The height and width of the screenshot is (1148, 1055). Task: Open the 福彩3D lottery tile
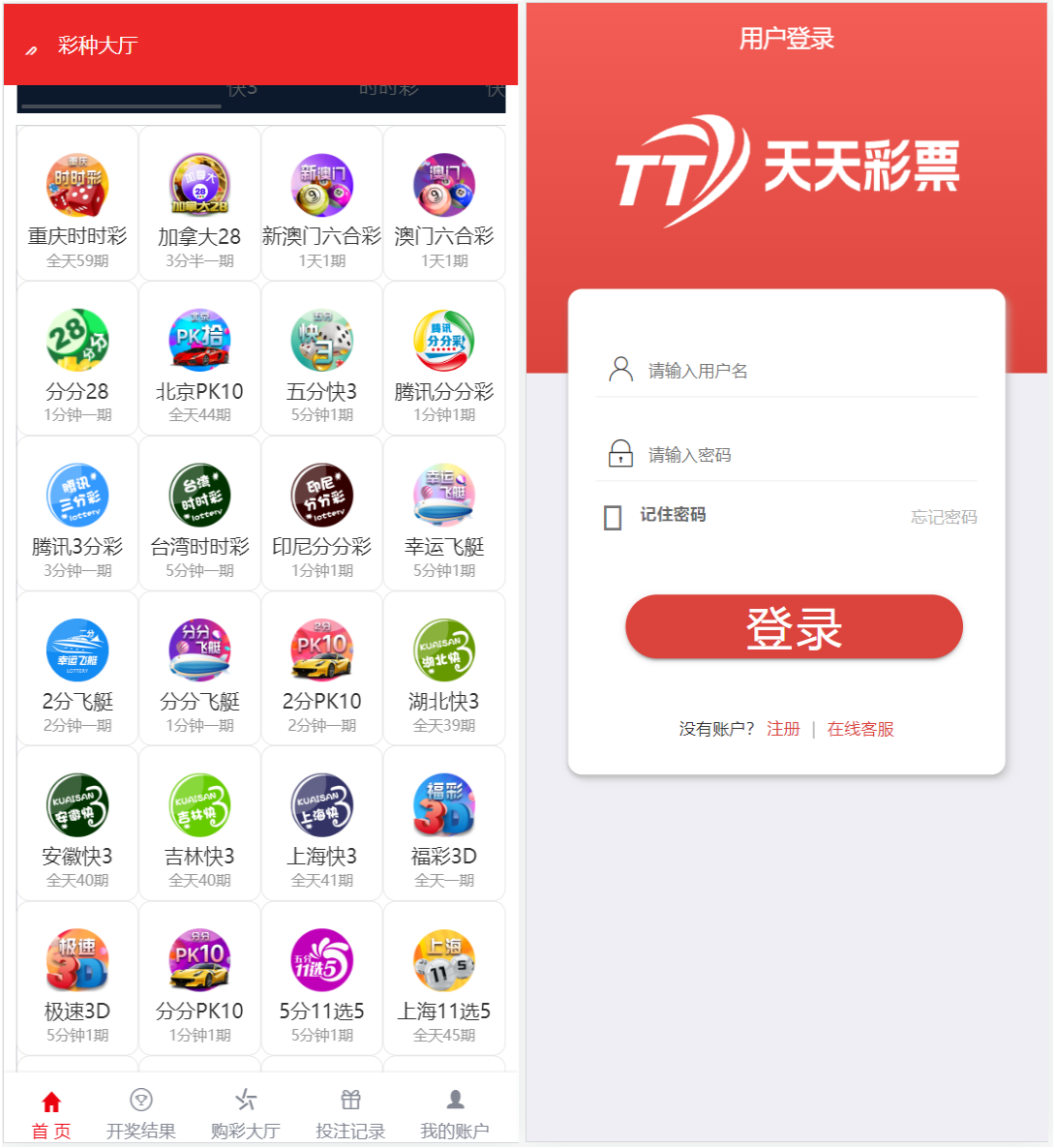[x=444, y=824]
